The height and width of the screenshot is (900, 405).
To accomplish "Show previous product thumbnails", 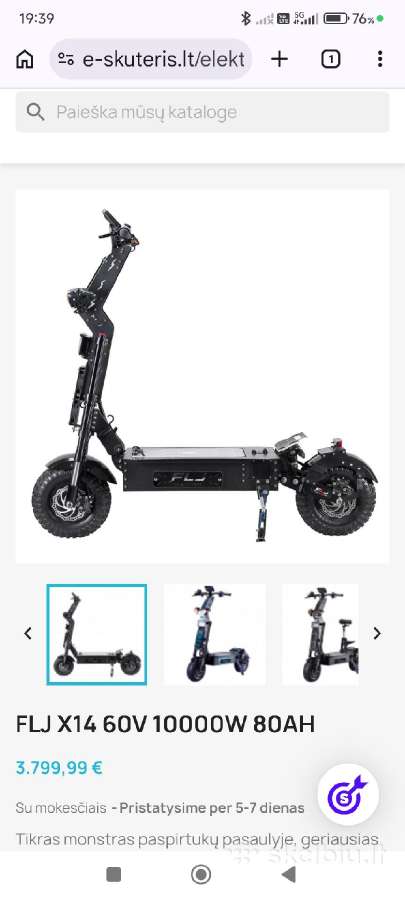I will click(x=28, y=634).
